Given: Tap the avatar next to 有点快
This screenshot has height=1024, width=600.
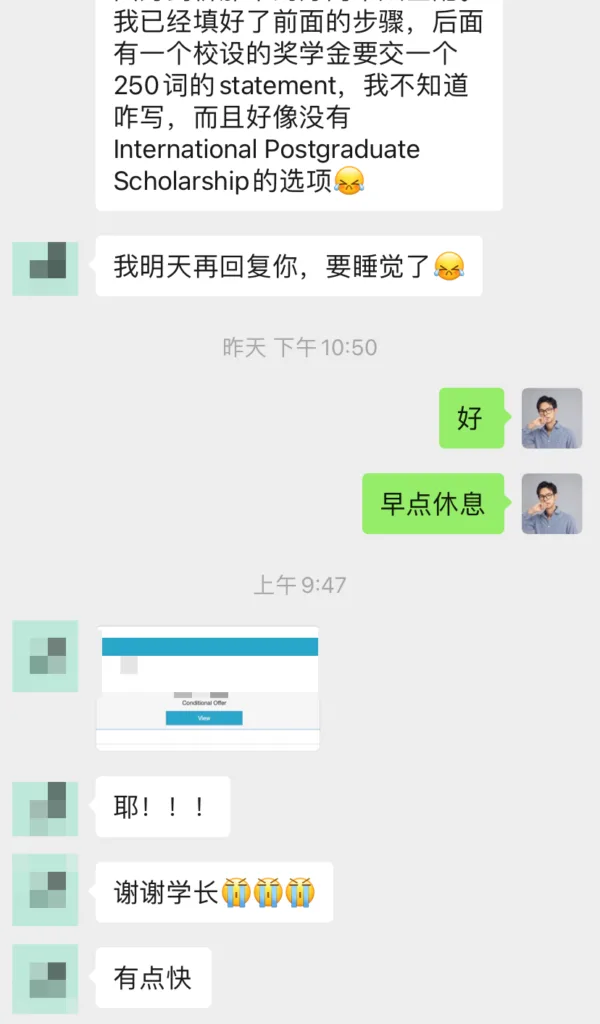Looking at the screenshot, I should tap(46, 977).
